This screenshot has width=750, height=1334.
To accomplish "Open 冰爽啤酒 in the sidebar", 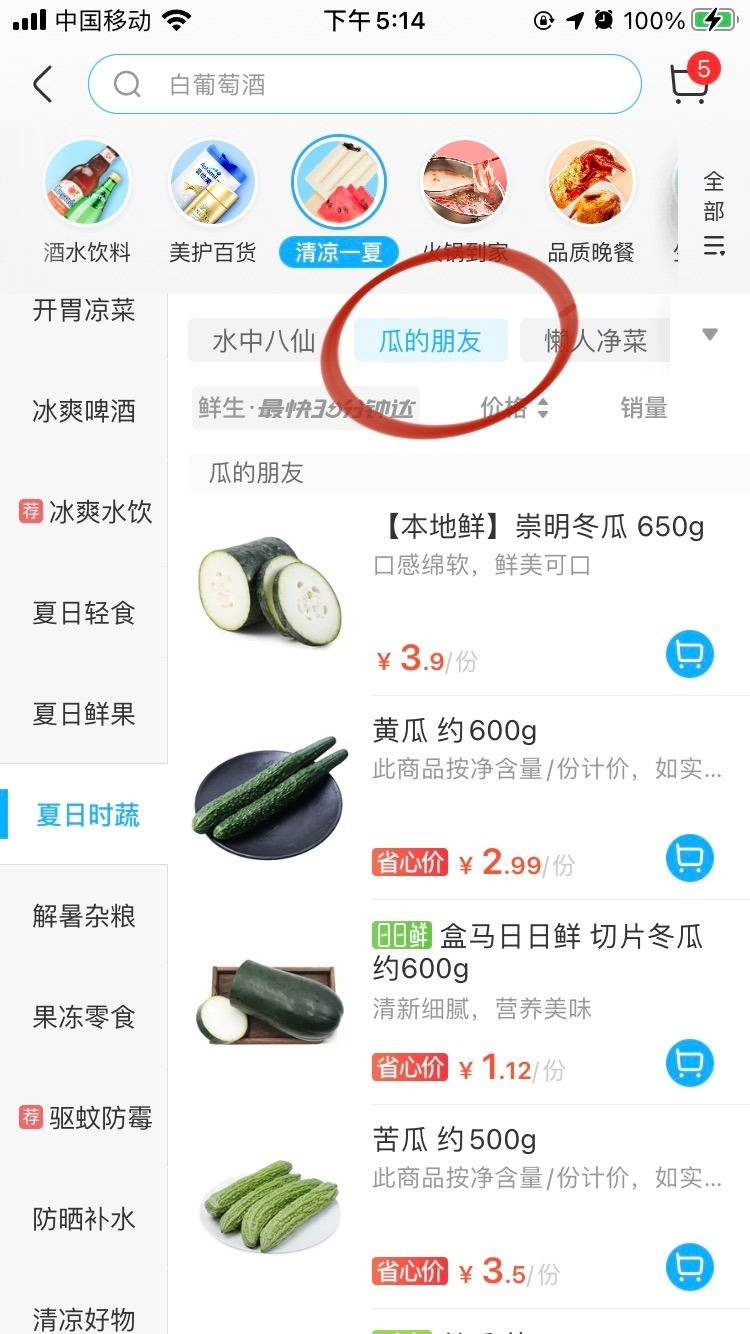I will pos(84,411).
